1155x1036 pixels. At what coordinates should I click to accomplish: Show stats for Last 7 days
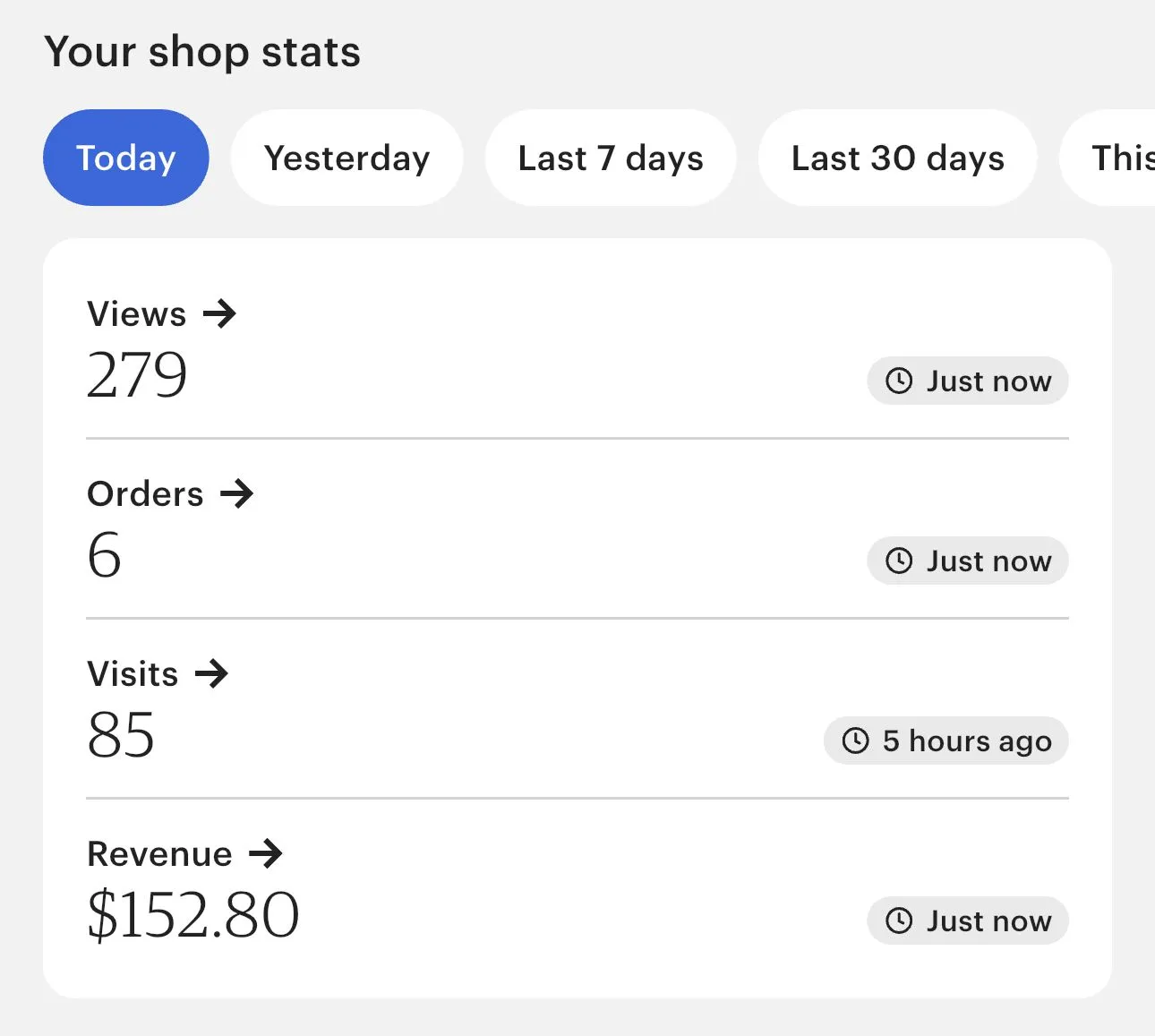point(610,158)
